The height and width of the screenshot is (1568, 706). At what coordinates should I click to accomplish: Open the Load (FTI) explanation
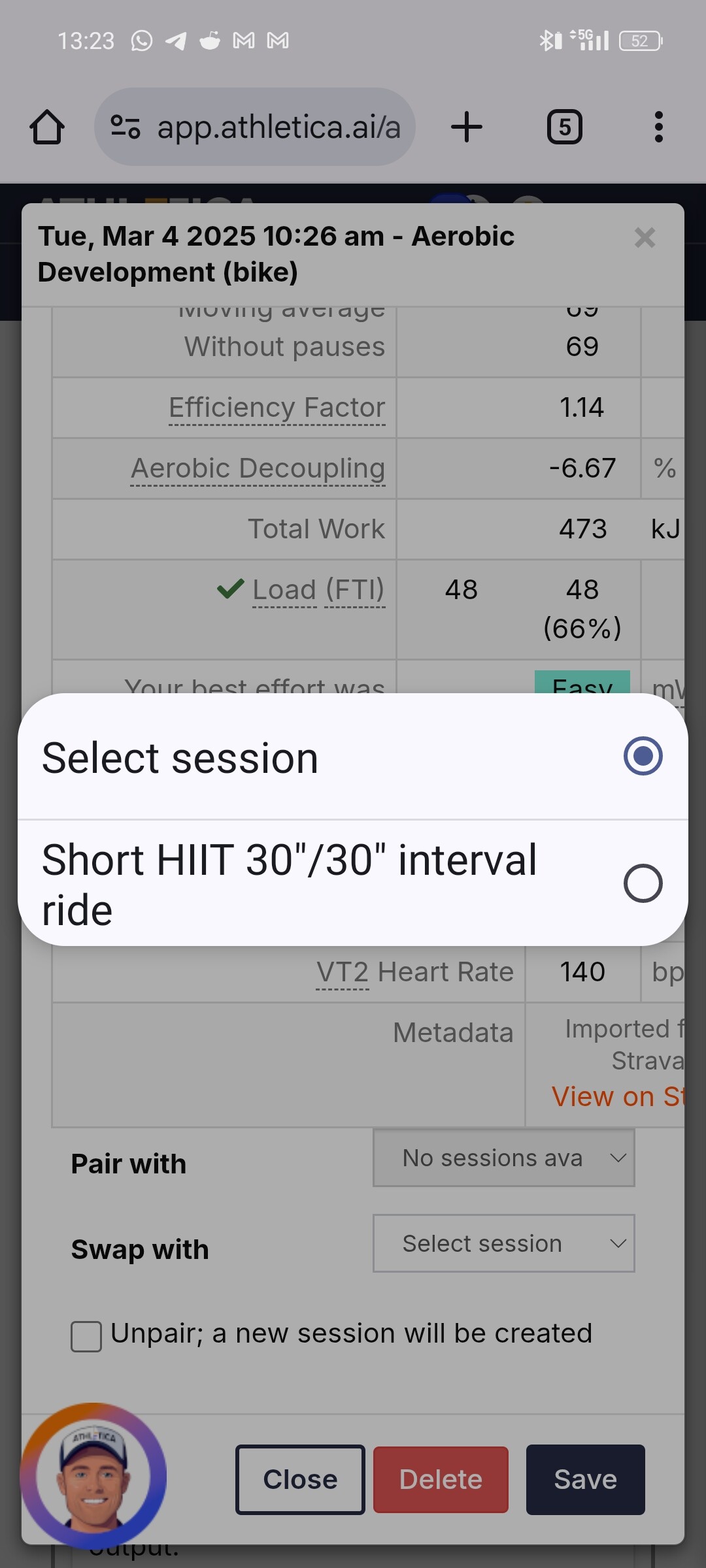pyautogui.click(x=319, y=590)
